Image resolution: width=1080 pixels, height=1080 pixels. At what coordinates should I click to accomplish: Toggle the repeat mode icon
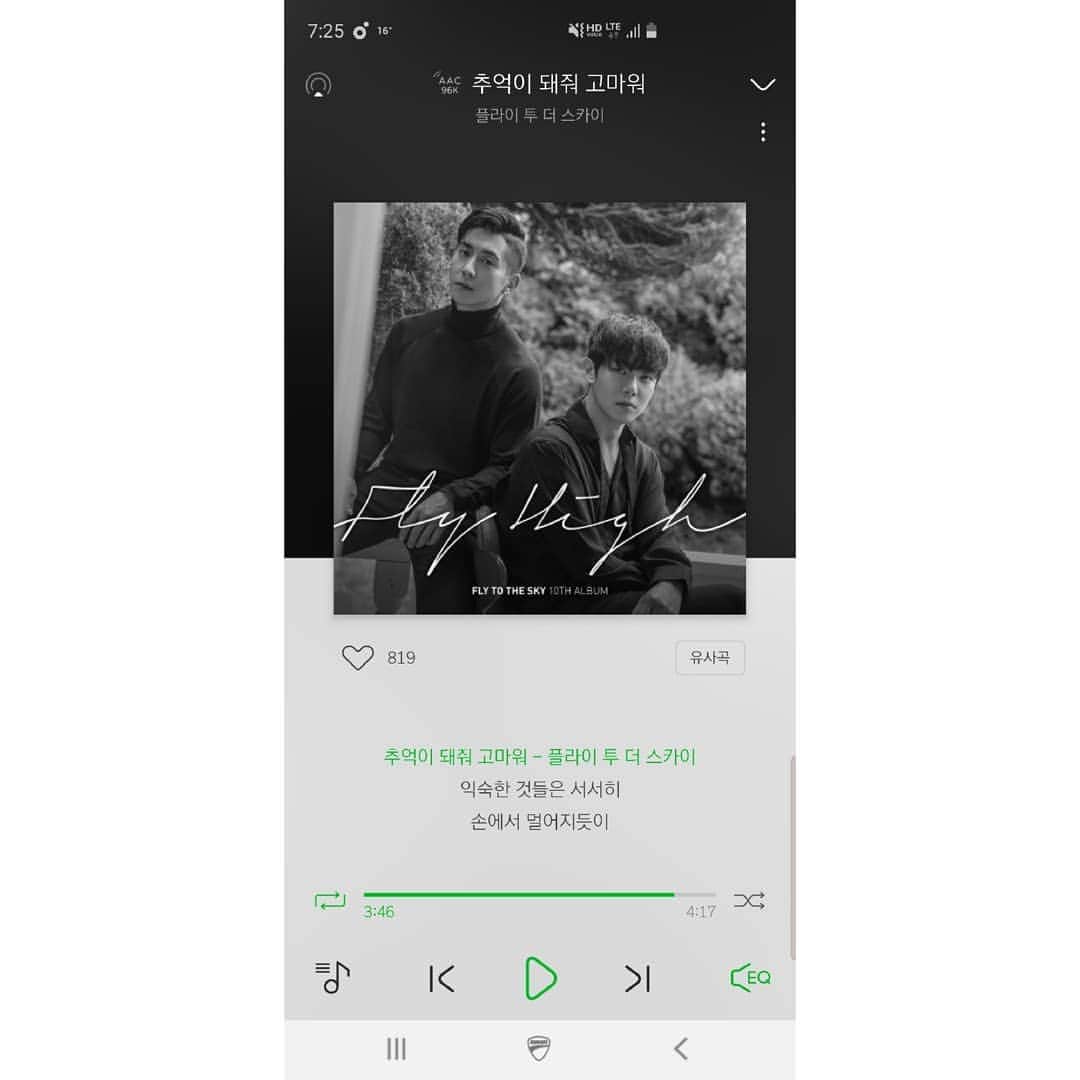click(330, 900)
